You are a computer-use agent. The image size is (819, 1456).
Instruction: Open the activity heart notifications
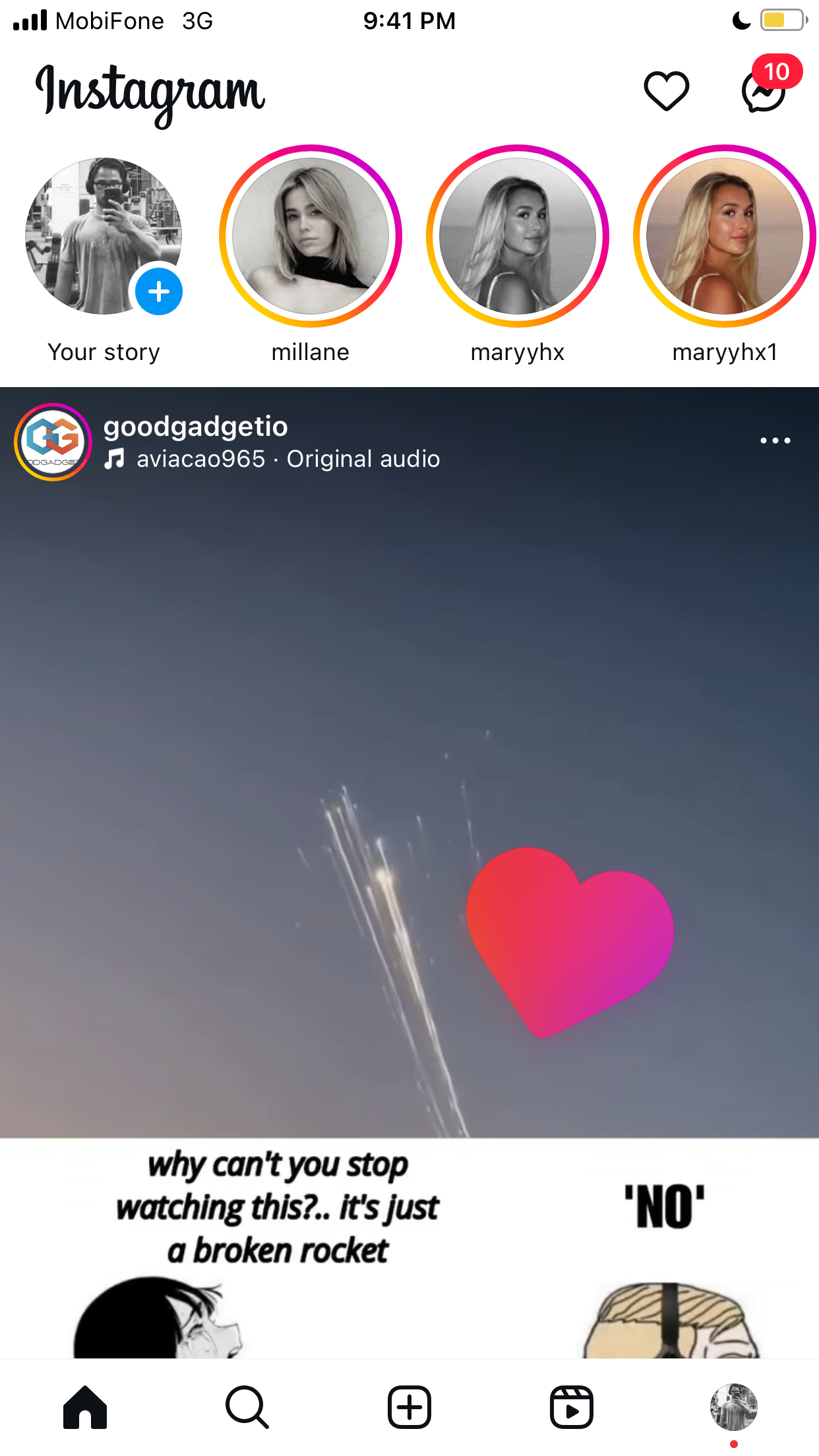click(x=666, y=91)
